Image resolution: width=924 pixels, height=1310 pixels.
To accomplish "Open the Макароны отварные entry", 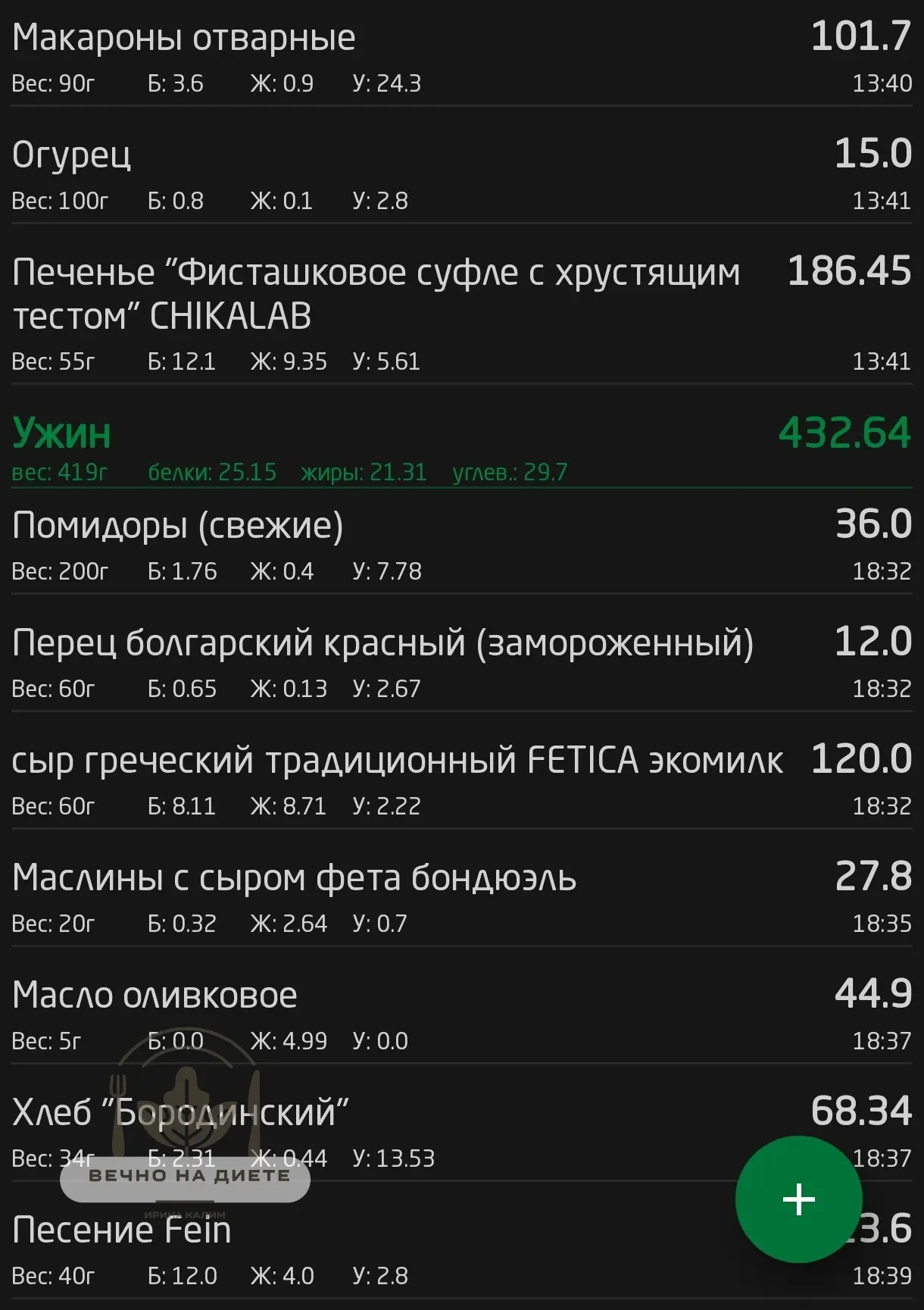I will pyautogui.click(x=462, y=55).
